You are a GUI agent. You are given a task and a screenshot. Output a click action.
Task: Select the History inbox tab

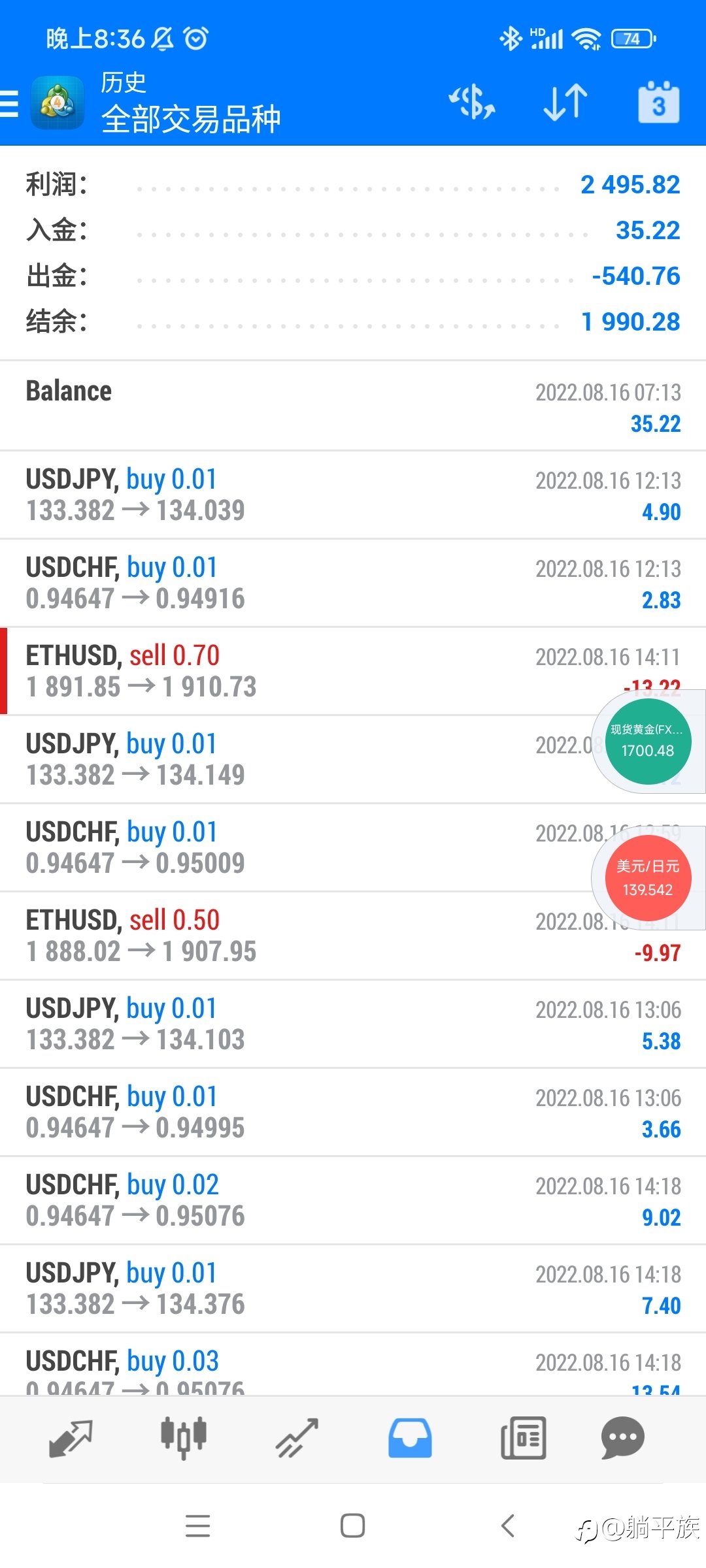(410, 1438)
